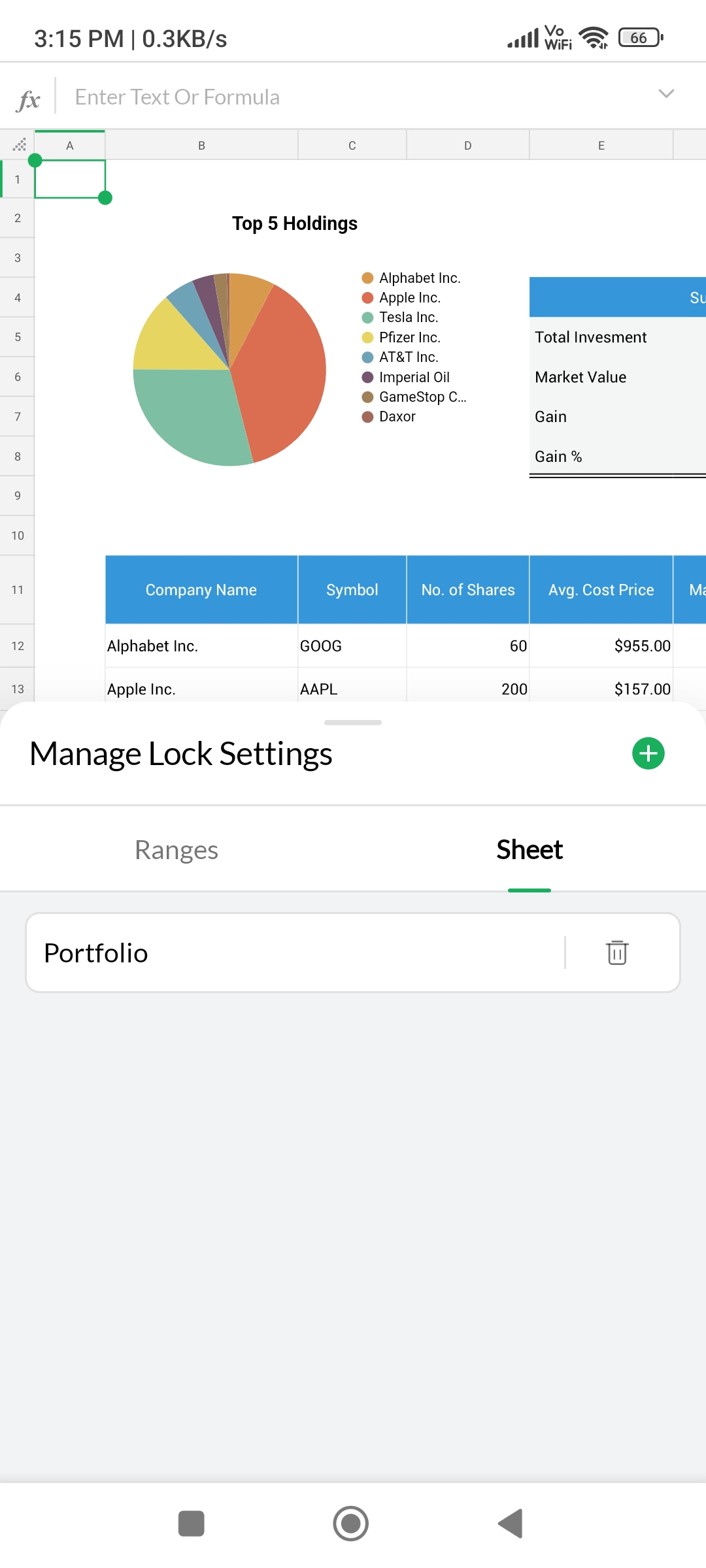Select all cells with corner button

pyautogui.click(x=18, y=145)
